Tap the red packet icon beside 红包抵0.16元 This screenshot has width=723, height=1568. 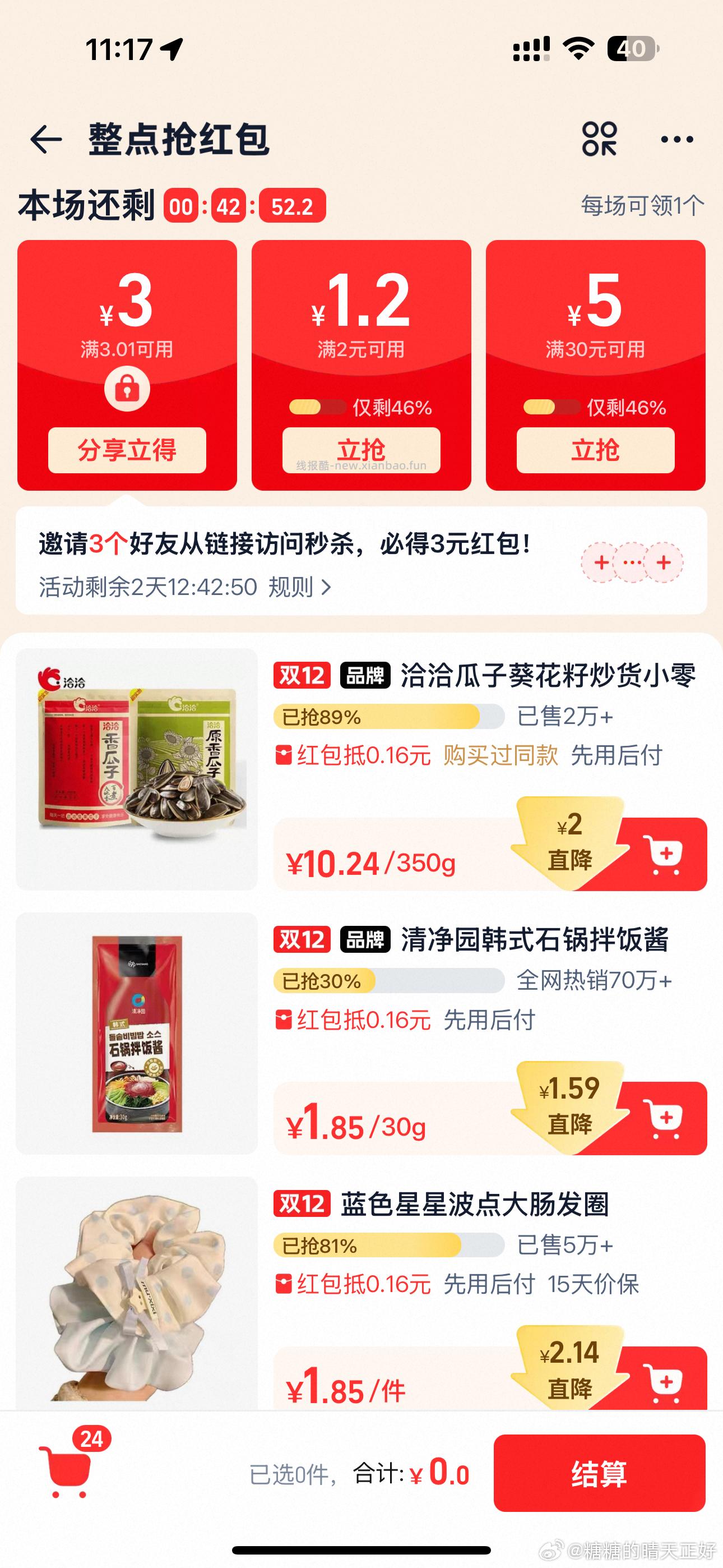284,754
